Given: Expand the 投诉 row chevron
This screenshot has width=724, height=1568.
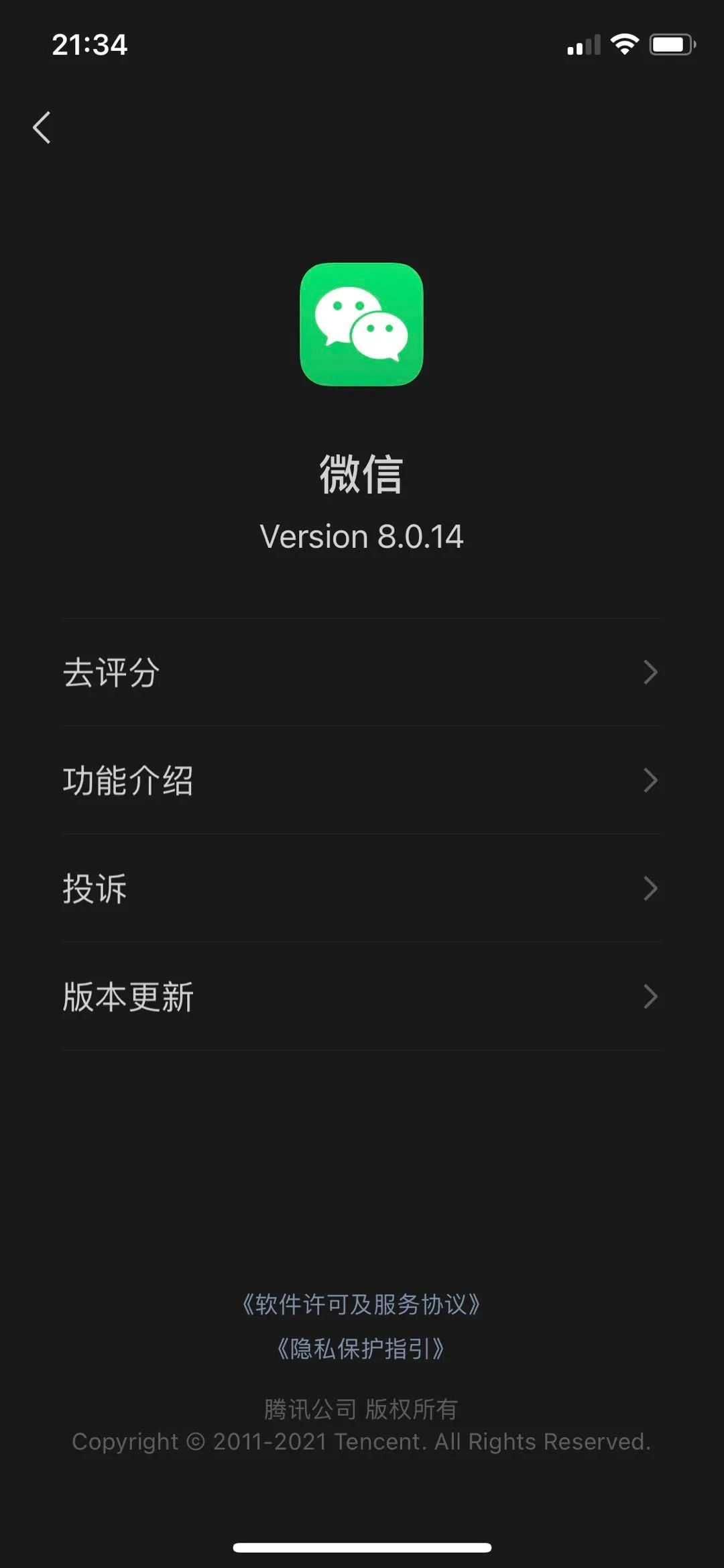Looking at the screenshot, I should tap(649, 889).
